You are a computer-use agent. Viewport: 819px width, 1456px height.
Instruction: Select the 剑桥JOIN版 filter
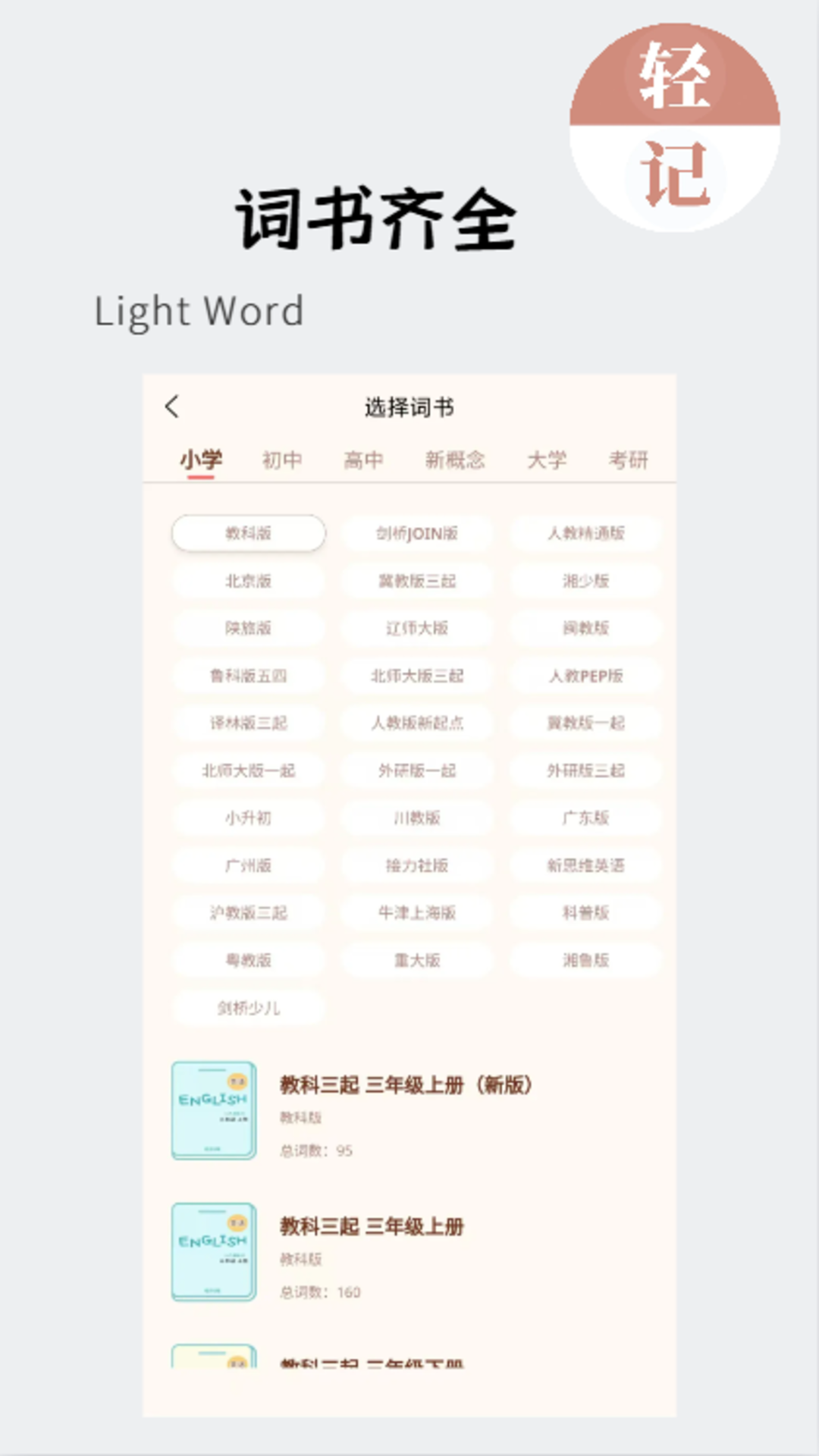coord(418,533)
